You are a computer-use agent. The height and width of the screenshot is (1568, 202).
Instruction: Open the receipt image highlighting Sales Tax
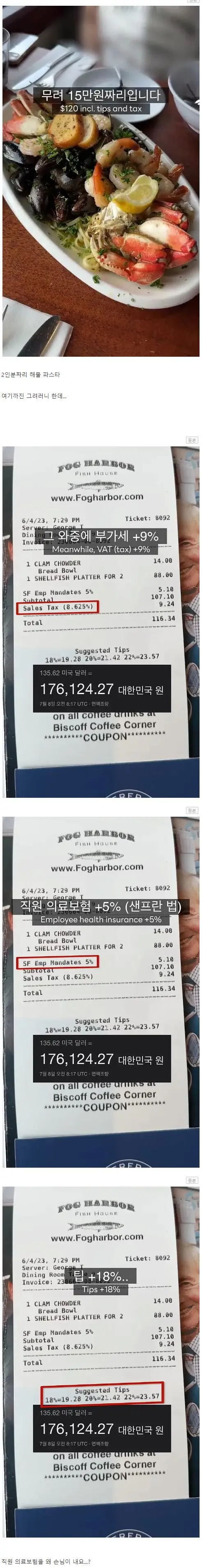click(x=101, y=621)
